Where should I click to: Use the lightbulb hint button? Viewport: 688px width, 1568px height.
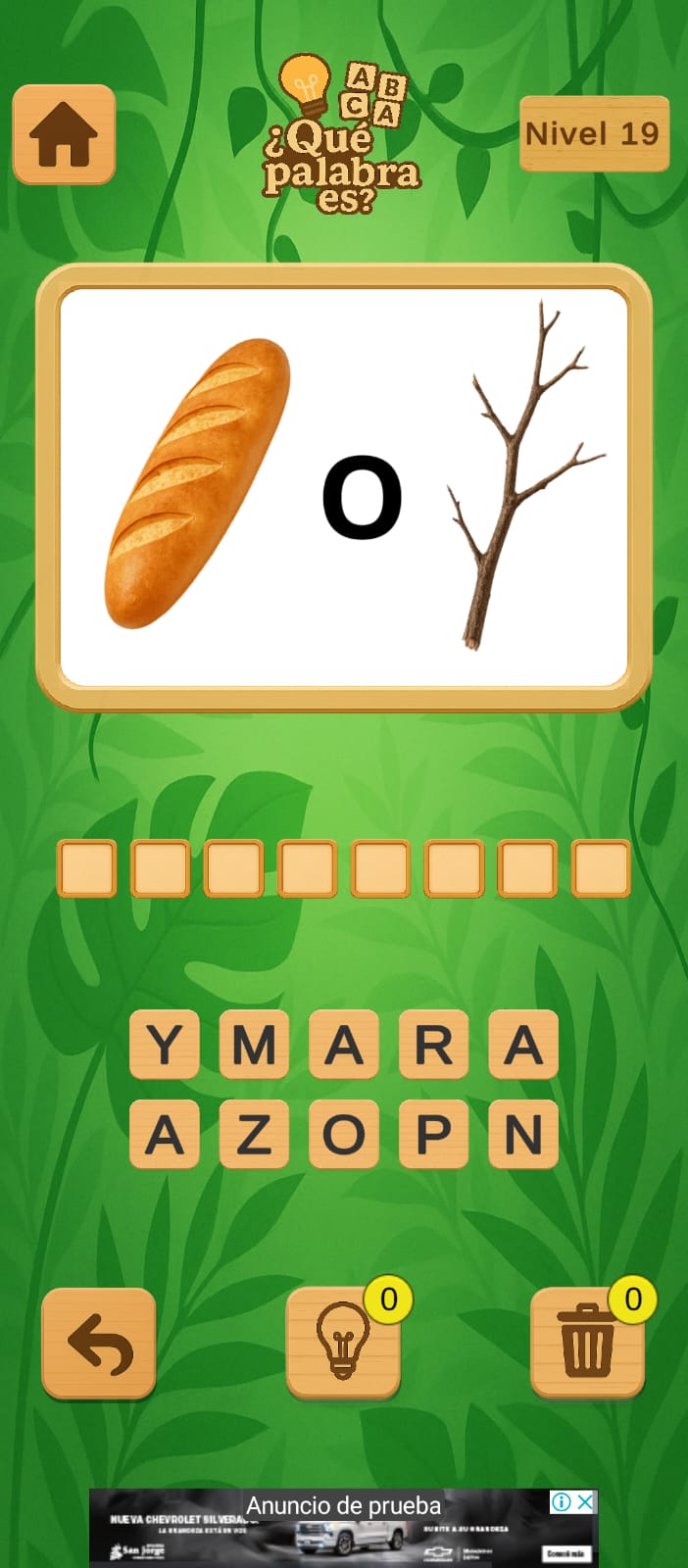point(343,1344)
